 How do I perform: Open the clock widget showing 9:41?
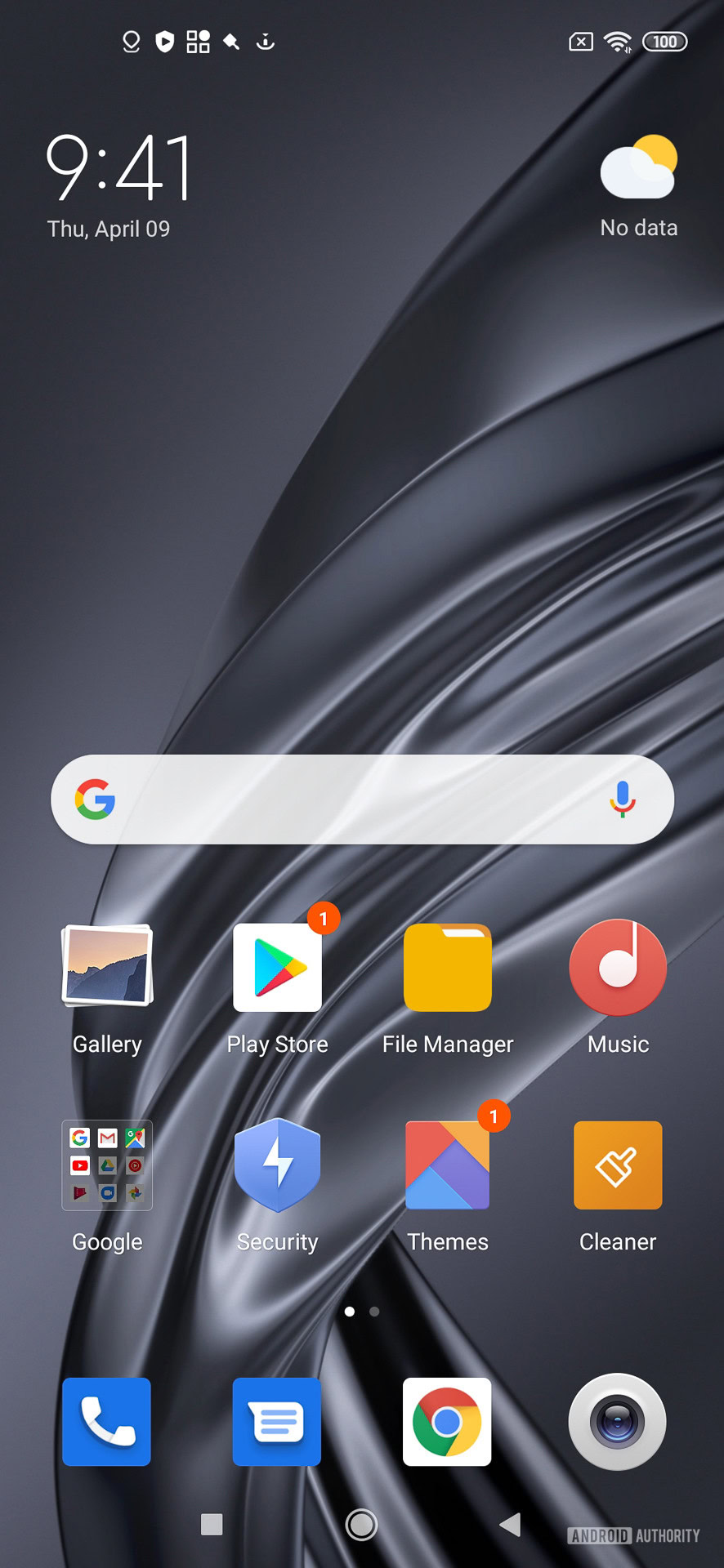tap(119, 168)
